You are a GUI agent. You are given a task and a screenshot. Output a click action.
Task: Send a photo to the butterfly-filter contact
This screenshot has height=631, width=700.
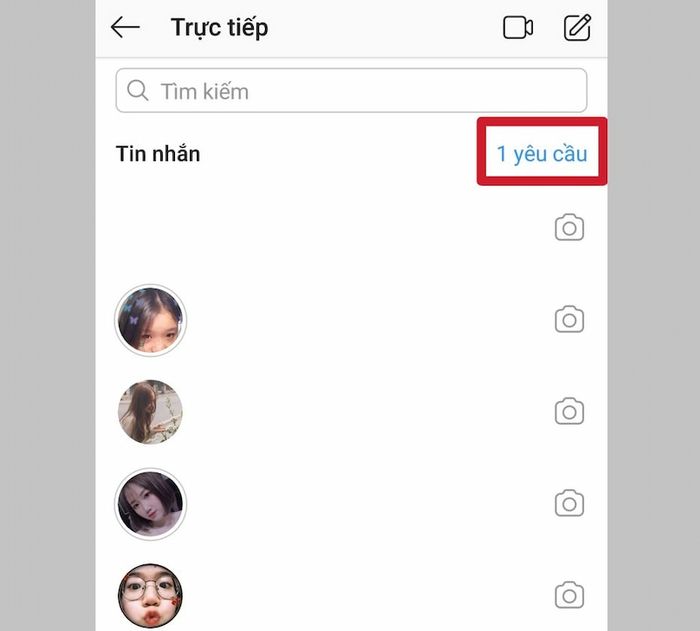(x=569, y=320)
